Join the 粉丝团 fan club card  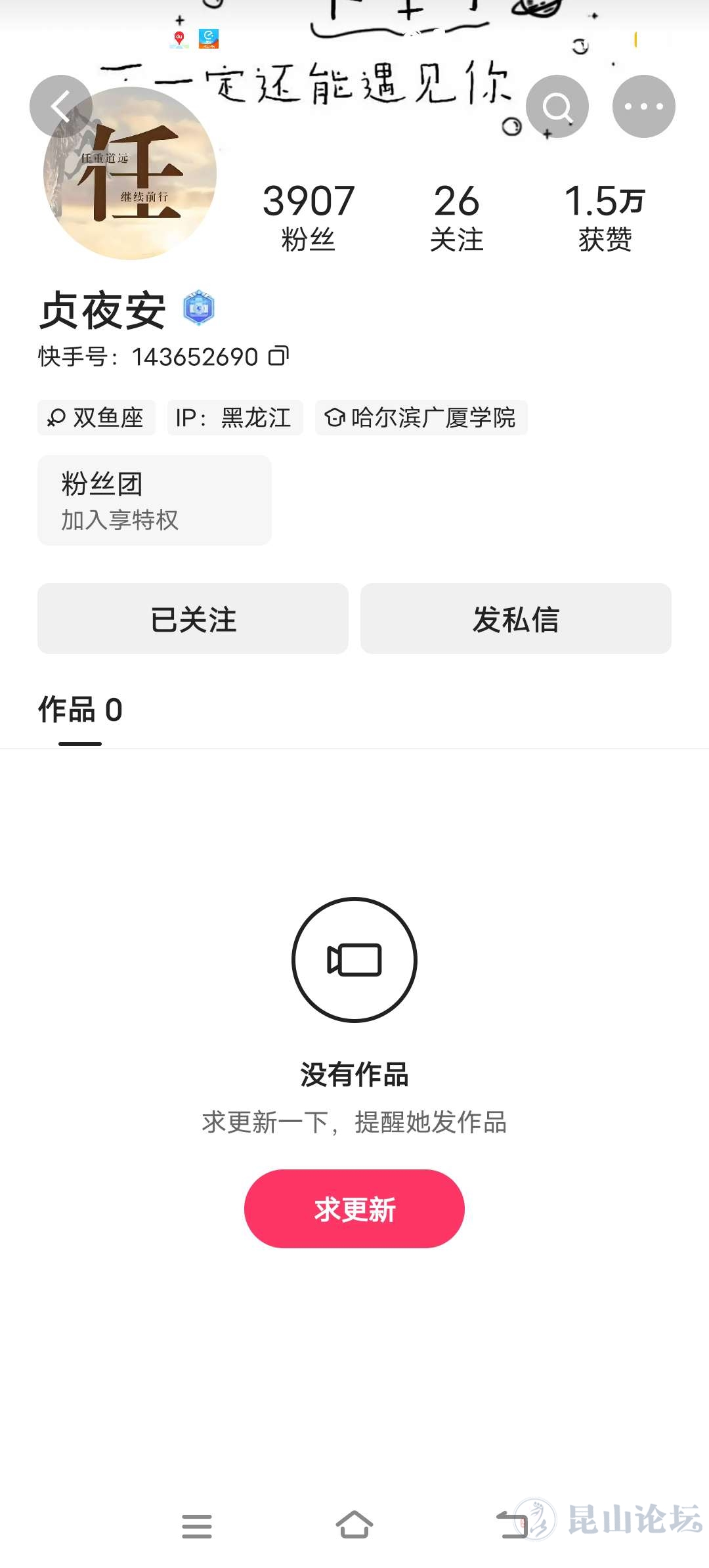(154, 500)
